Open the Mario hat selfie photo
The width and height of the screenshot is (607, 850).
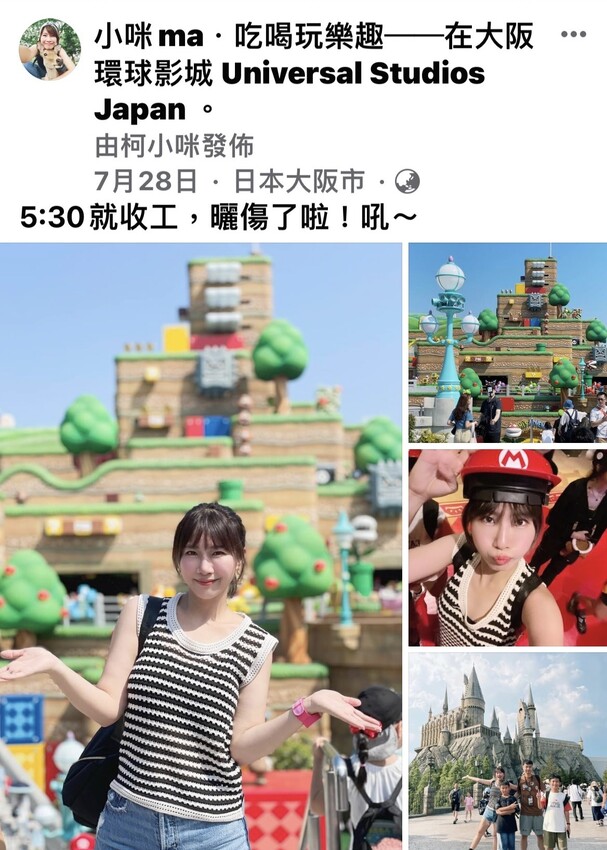(x=508, y=548)
